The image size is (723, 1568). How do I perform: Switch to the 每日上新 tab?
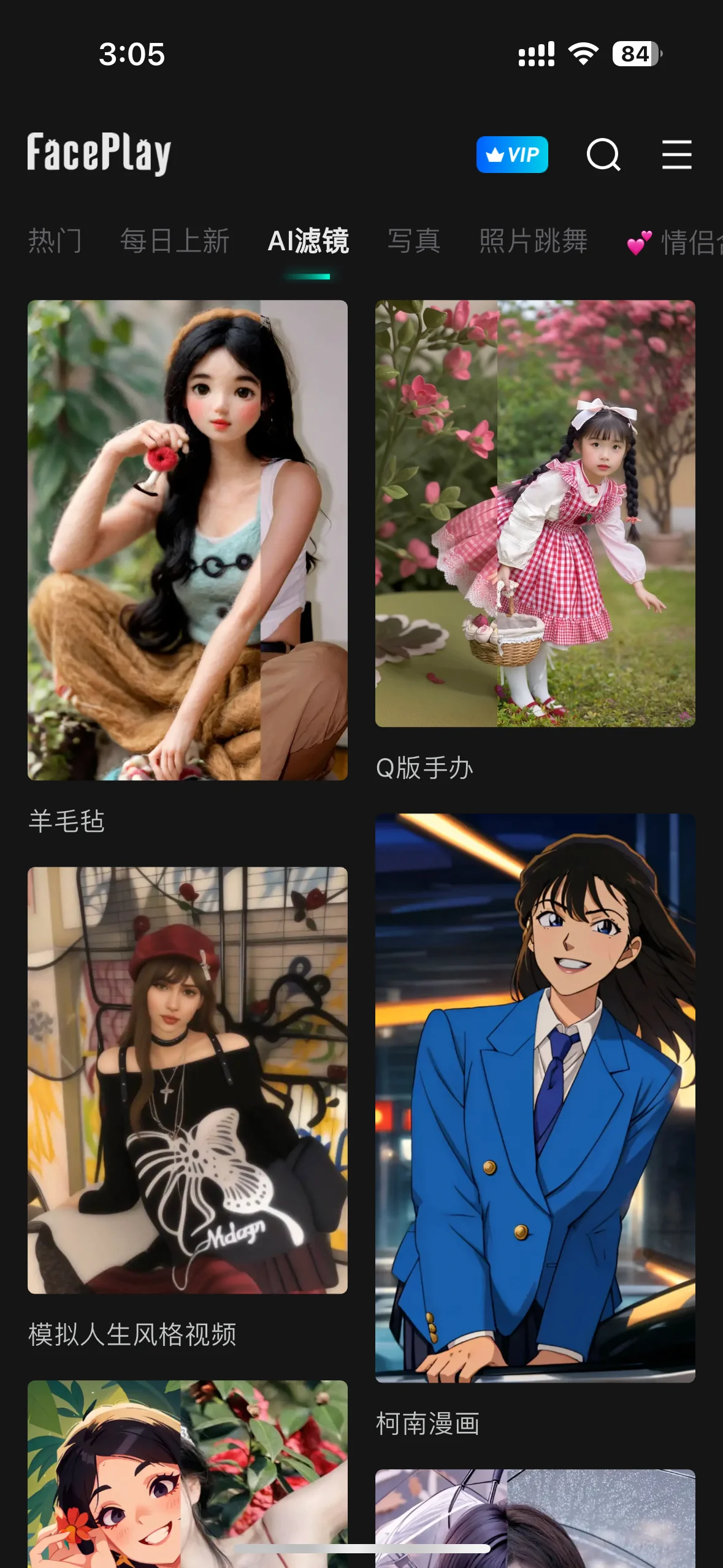coord(175,240)
